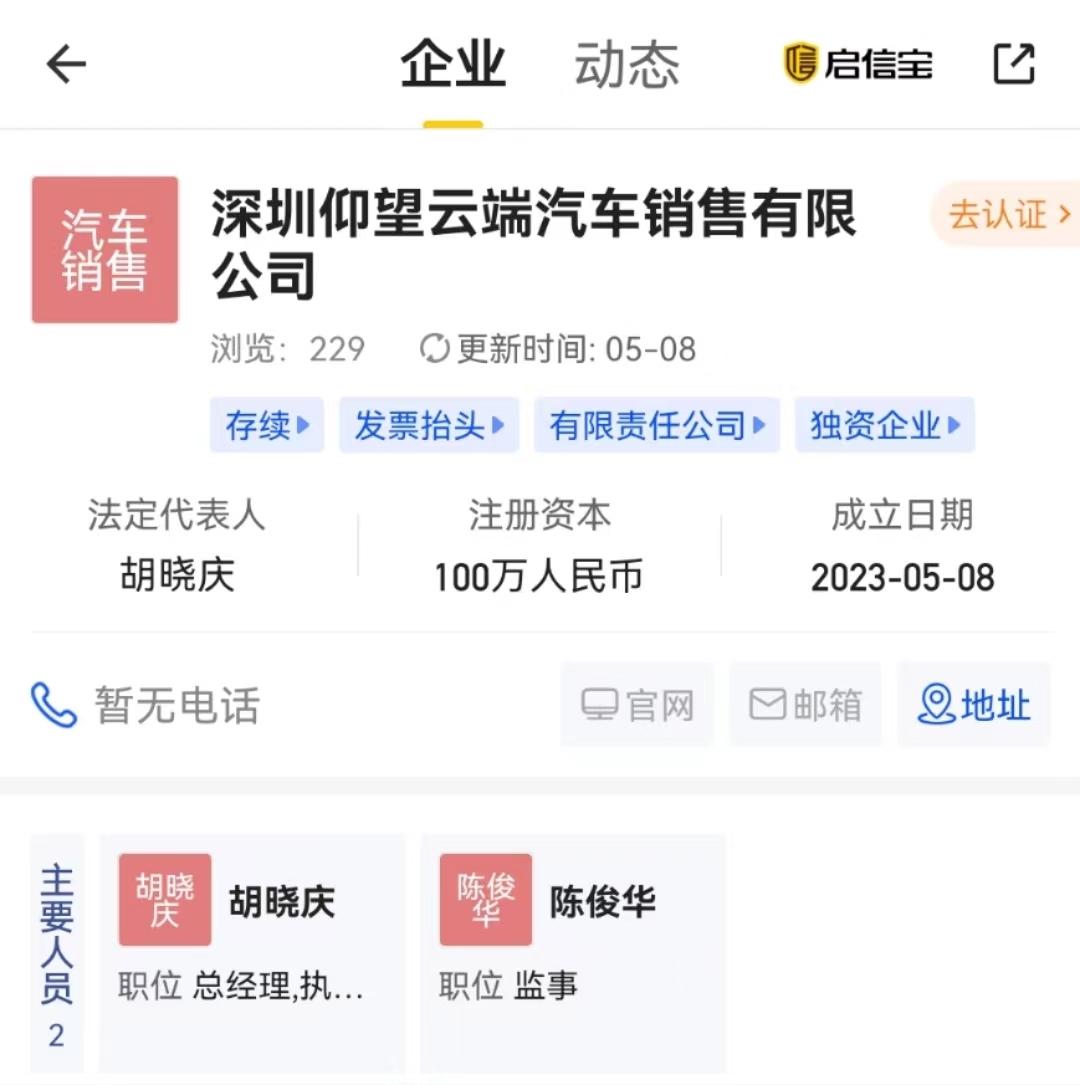Open the 发票抬头 chip
This screenshot has width=1080, height=1085.
point(429,425)
